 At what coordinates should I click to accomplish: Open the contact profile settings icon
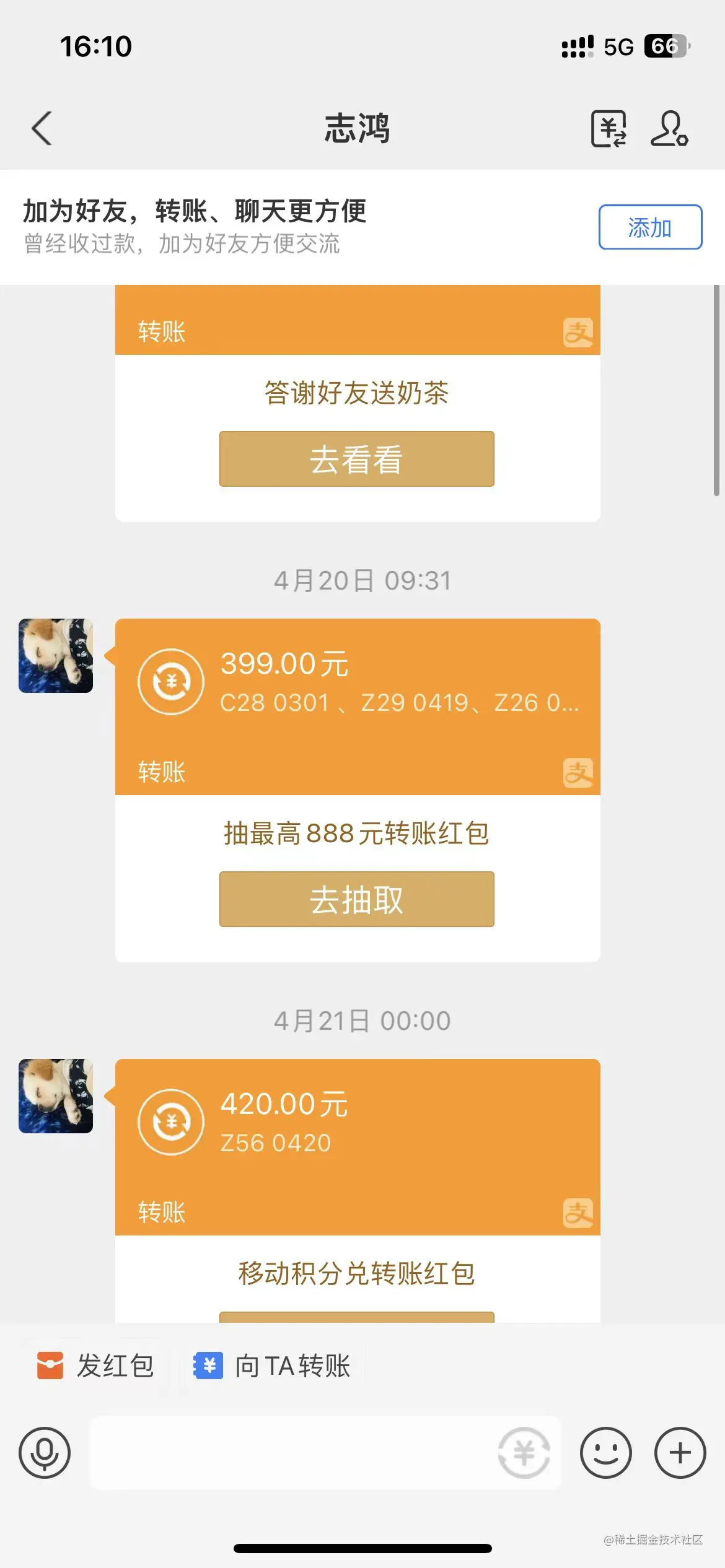coord(669,129)
